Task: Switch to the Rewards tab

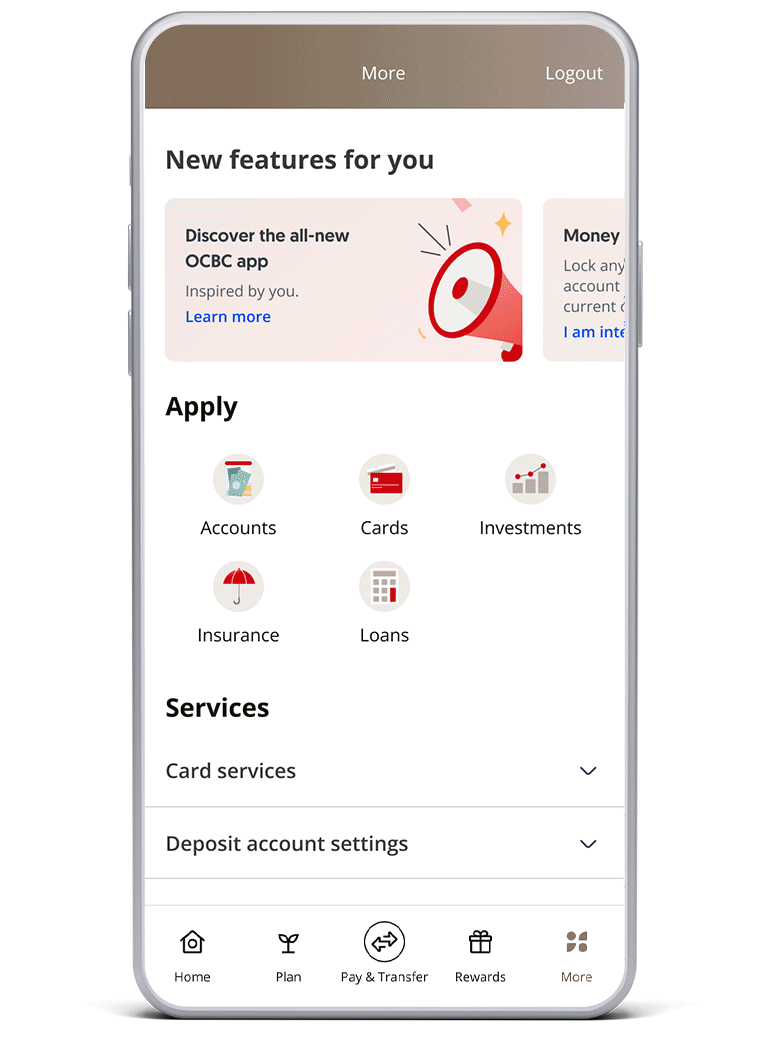Action: point(480,954)
